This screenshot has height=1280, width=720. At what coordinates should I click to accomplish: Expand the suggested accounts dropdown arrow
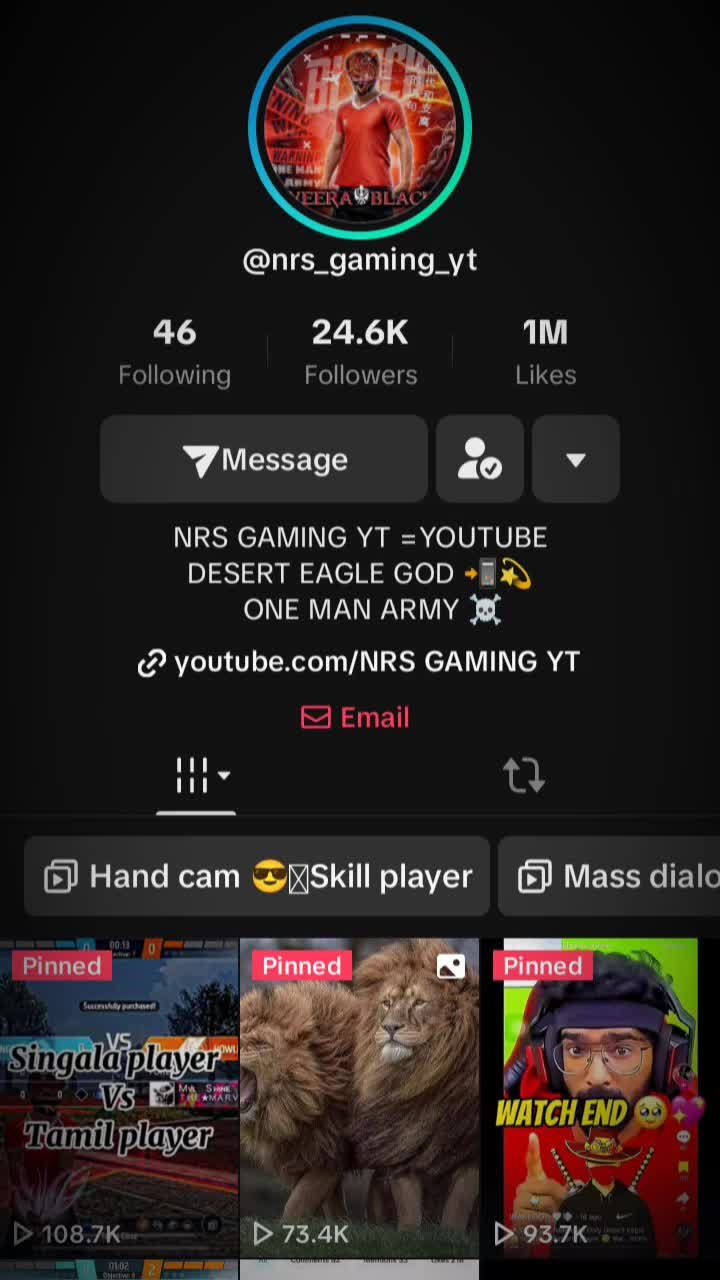point(576,459)
